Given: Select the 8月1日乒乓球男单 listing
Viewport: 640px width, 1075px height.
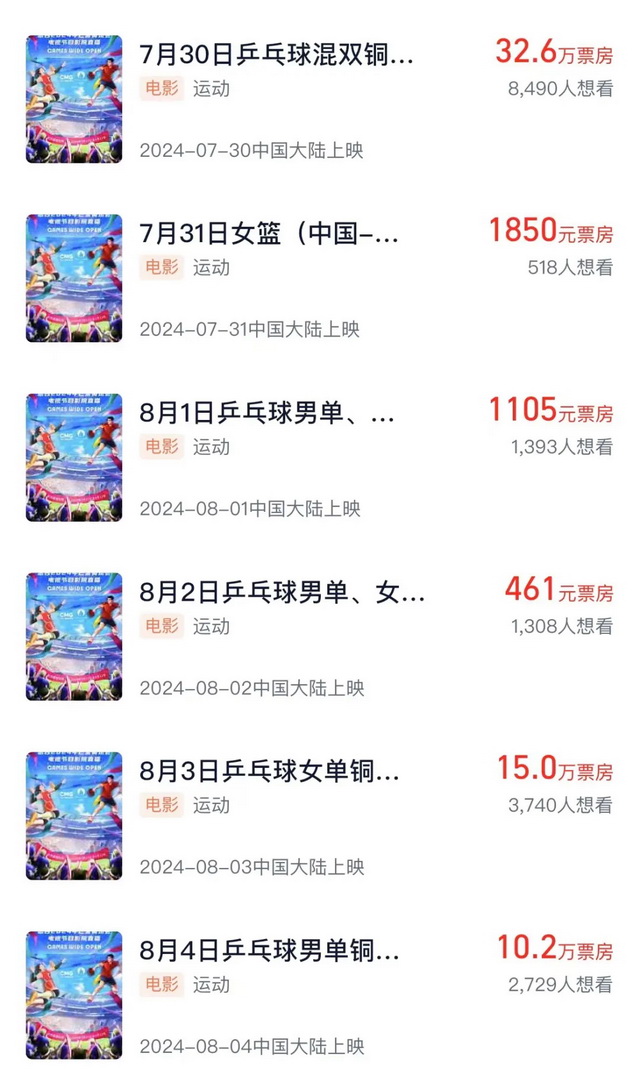Looking at the screenshot, I should pyautogui.click(x=268, y=414).
